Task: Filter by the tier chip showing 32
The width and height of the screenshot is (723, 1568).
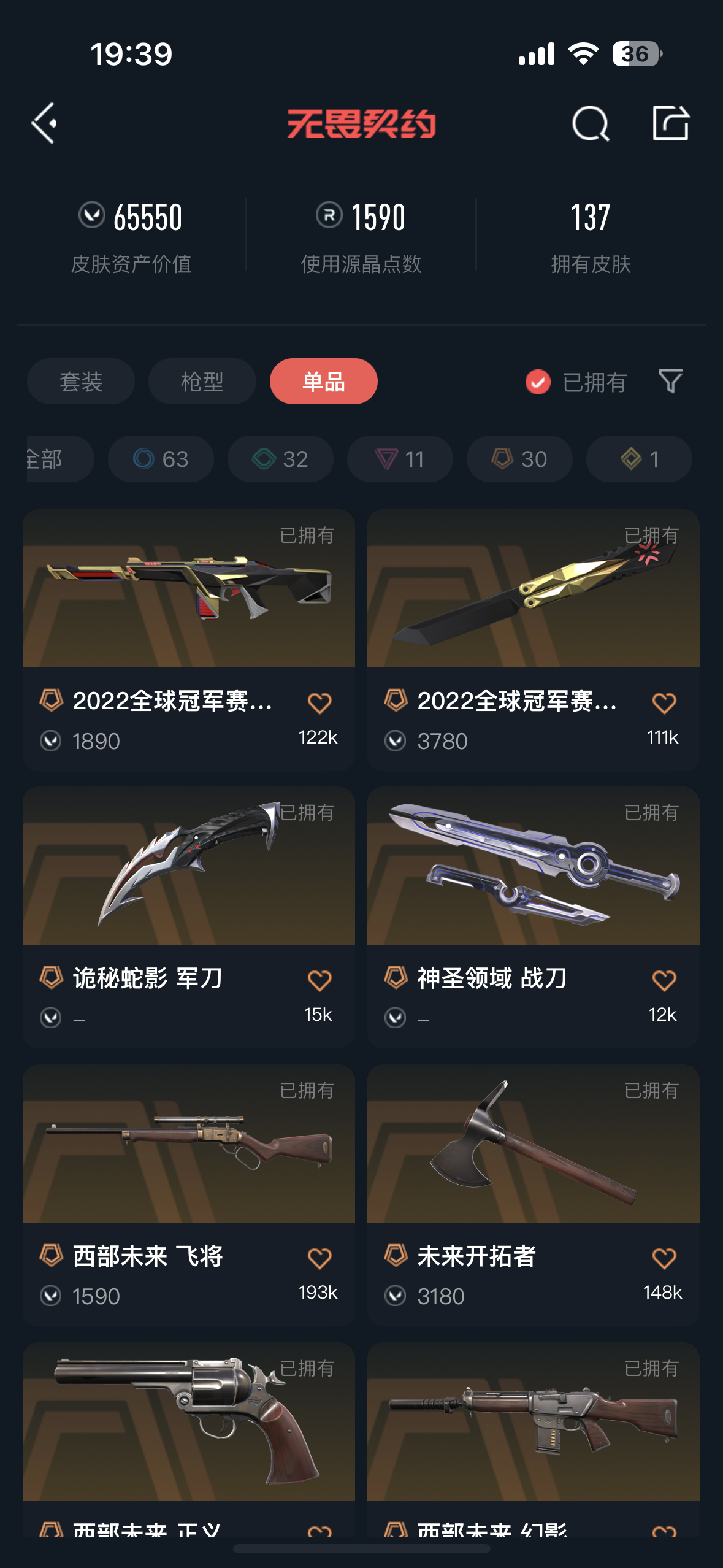Action: (x=280, y=459)
